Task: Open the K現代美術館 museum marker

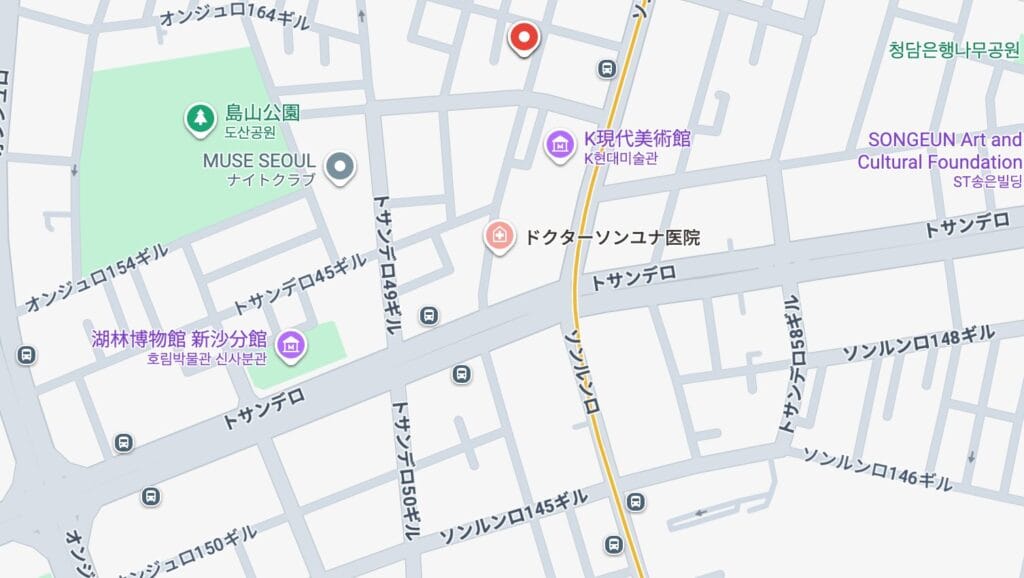Action: click(x=560, y=145)
